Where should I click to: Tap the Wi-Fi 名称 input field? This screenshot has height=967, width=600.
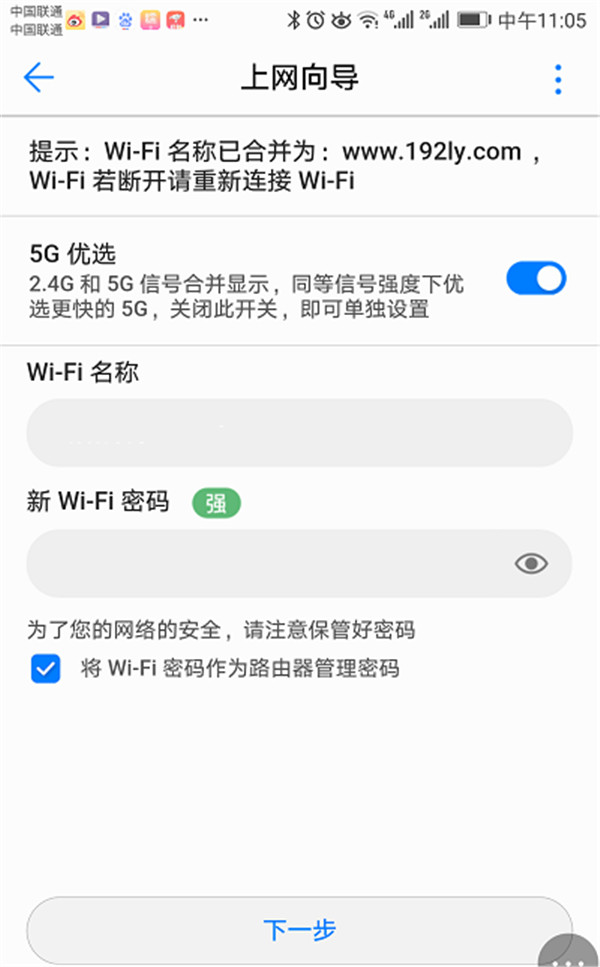pos(300,432)
